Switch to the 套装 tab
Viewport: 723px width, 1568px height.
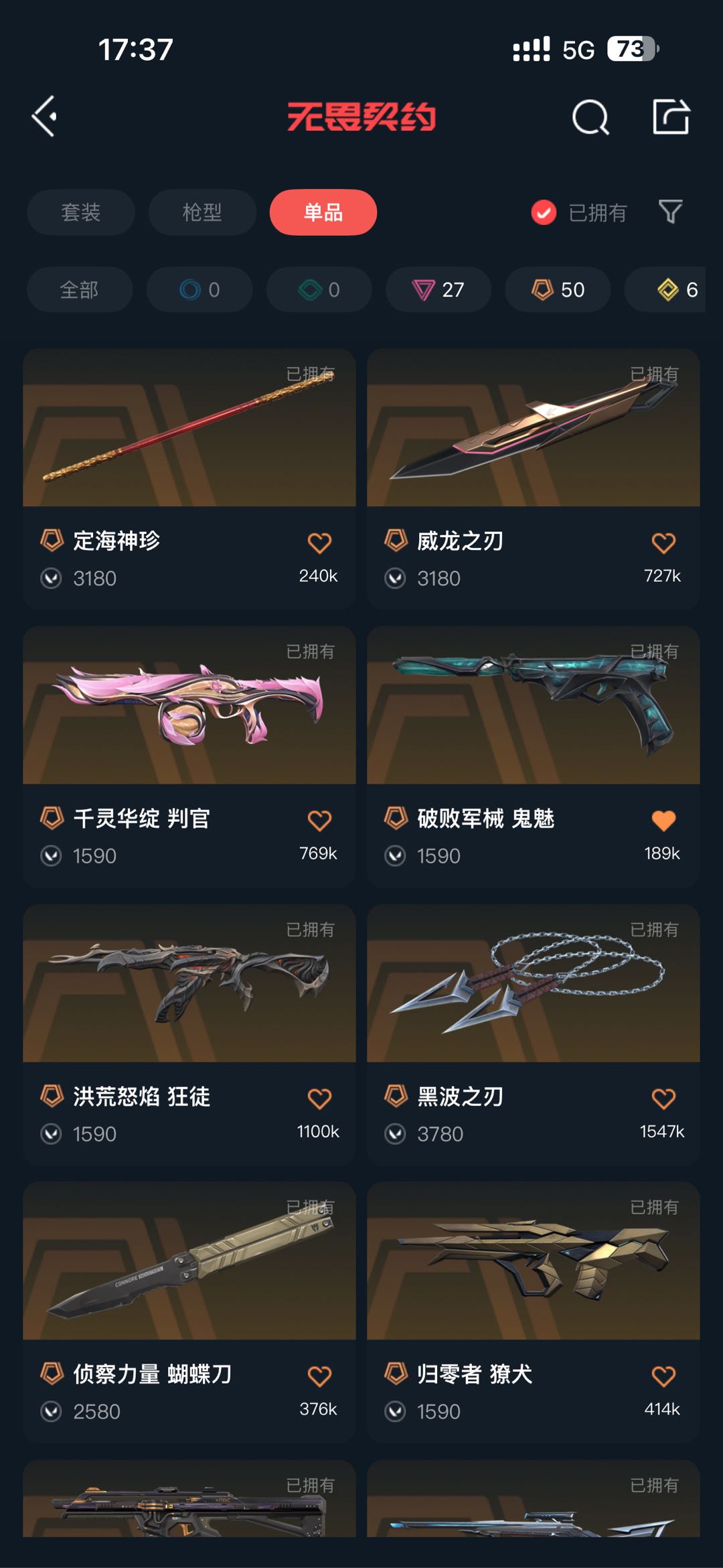click(81, 212)
